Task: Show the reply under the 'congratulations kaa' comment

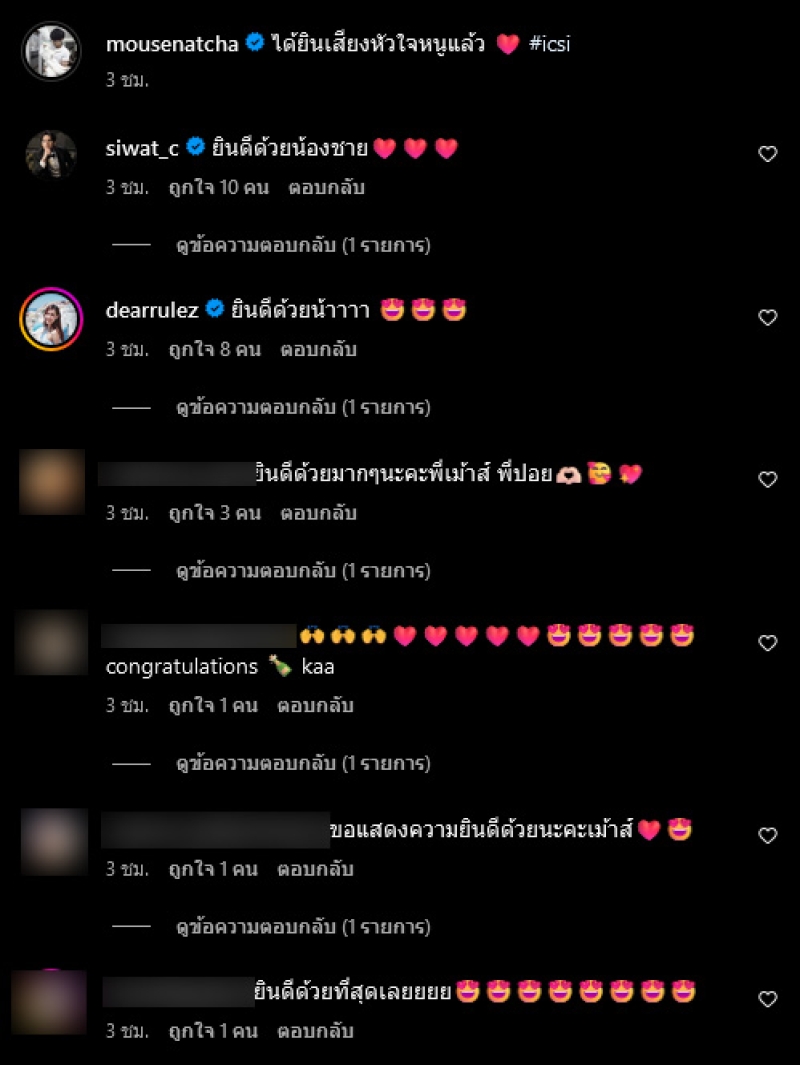Action: (x=303, y=763)
